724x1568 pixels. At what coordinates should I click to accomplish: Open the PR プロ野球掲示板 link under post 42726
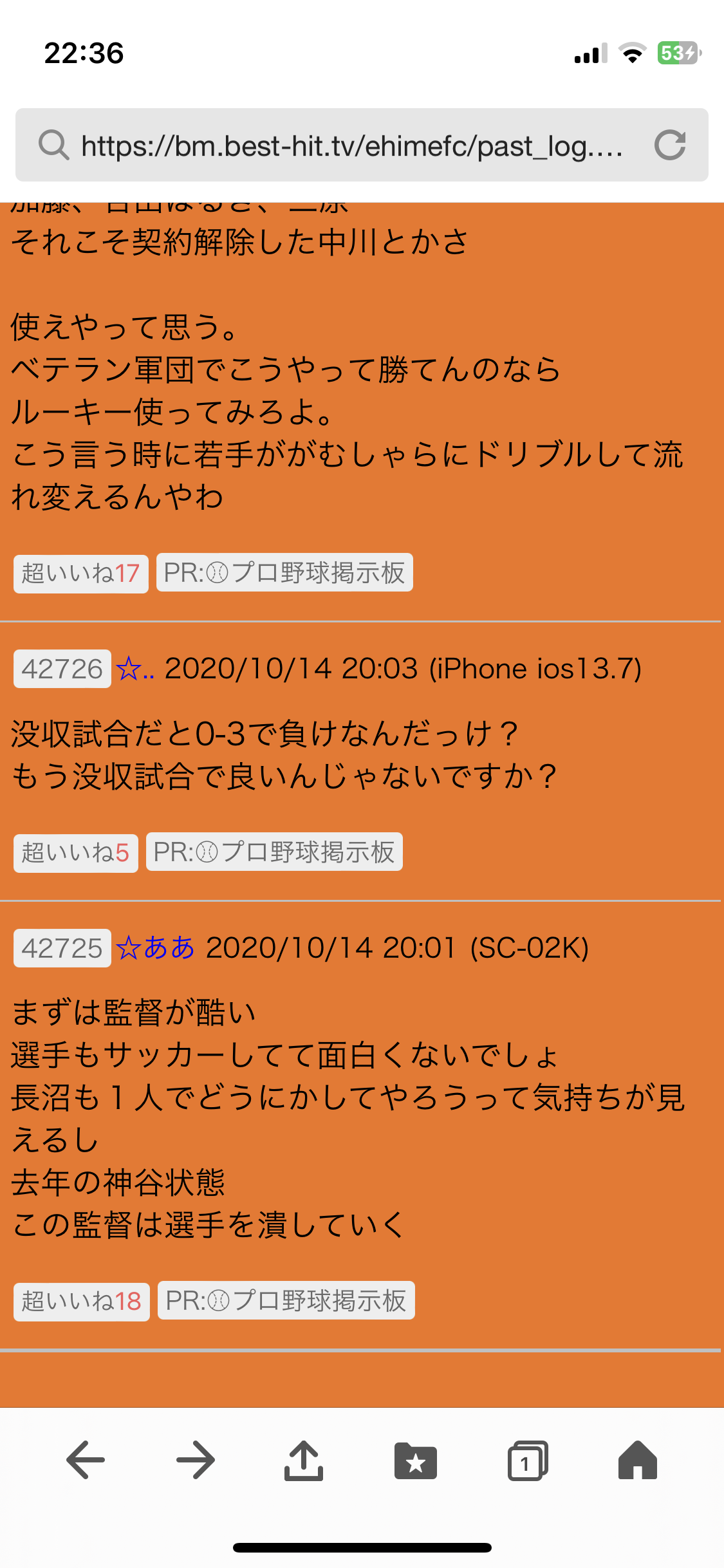274,852
